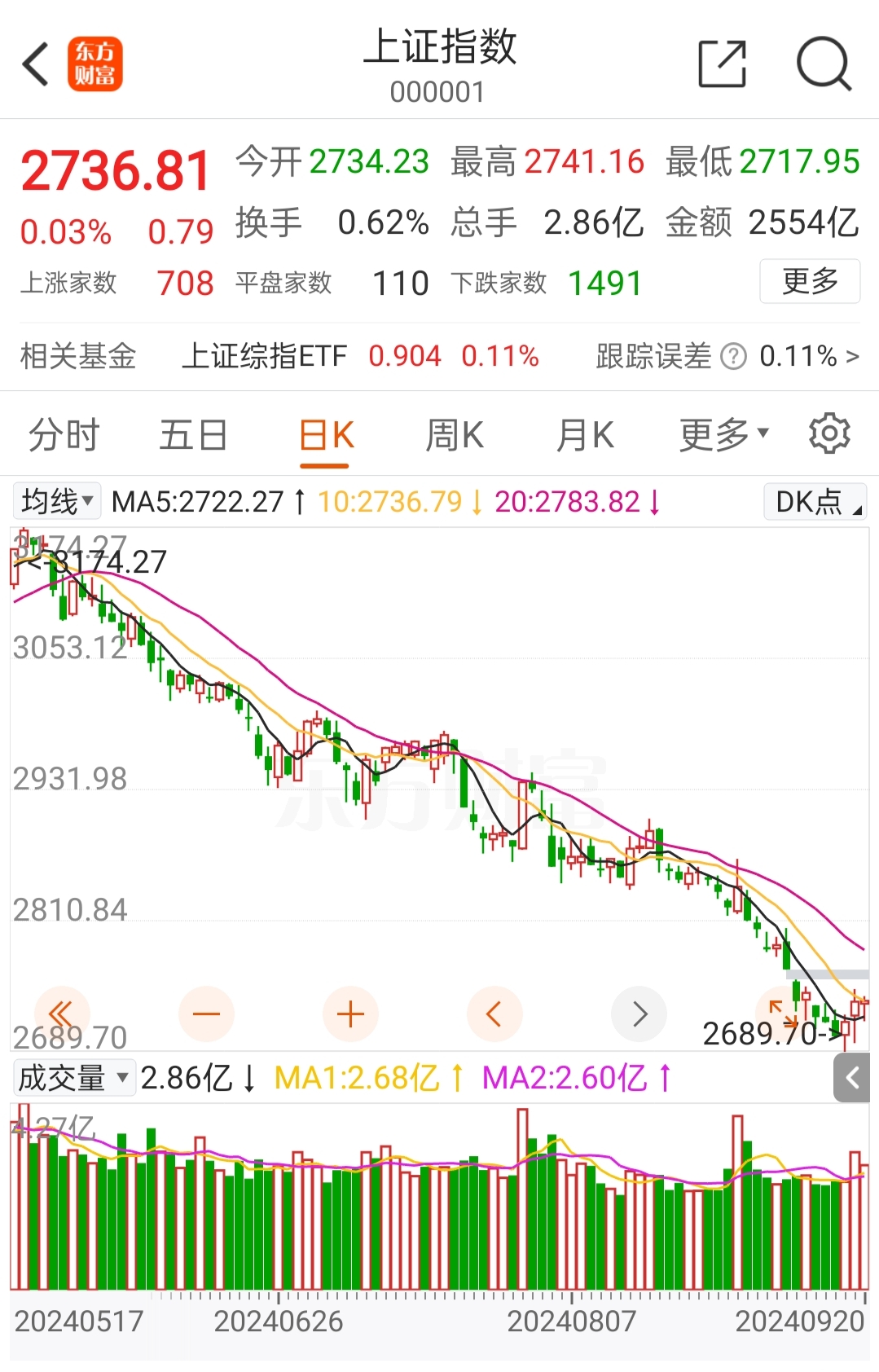Toggle DK点 signal display on the chart
The height and width of the screenshot is (1372, 879).
pyautogui.click(x=814, y=501)
